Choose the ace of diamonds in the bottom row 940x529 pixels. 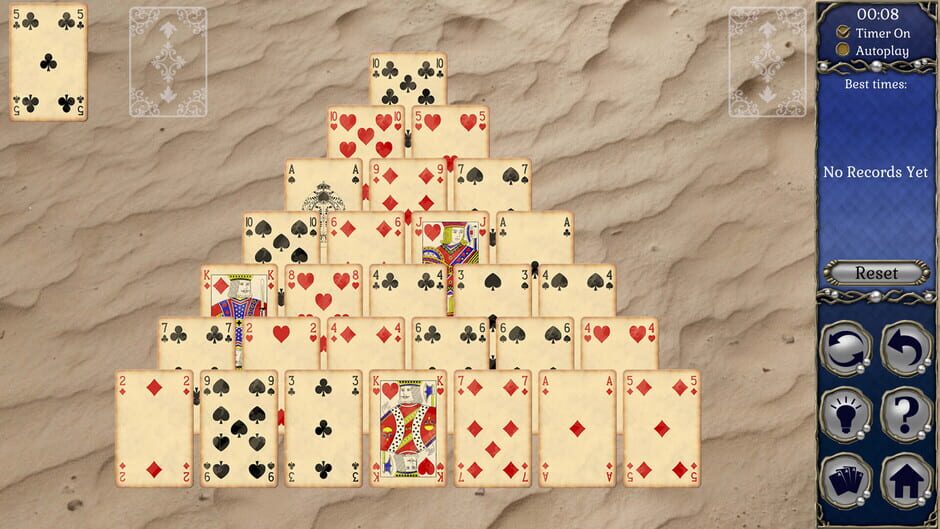coord(577,428)
